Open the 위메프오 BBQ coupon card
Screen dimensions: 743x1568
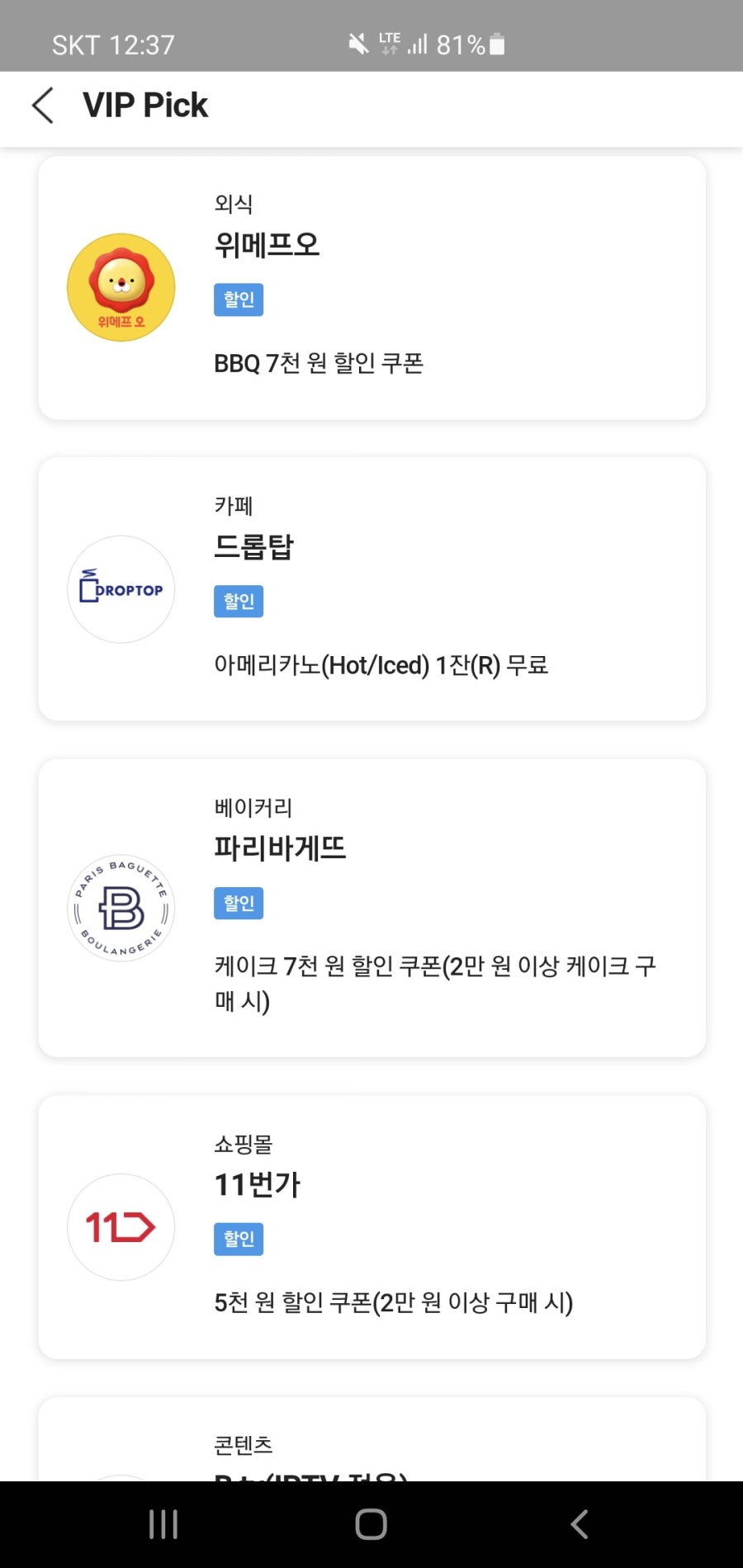pyautogui.click(x=371, y=287)
